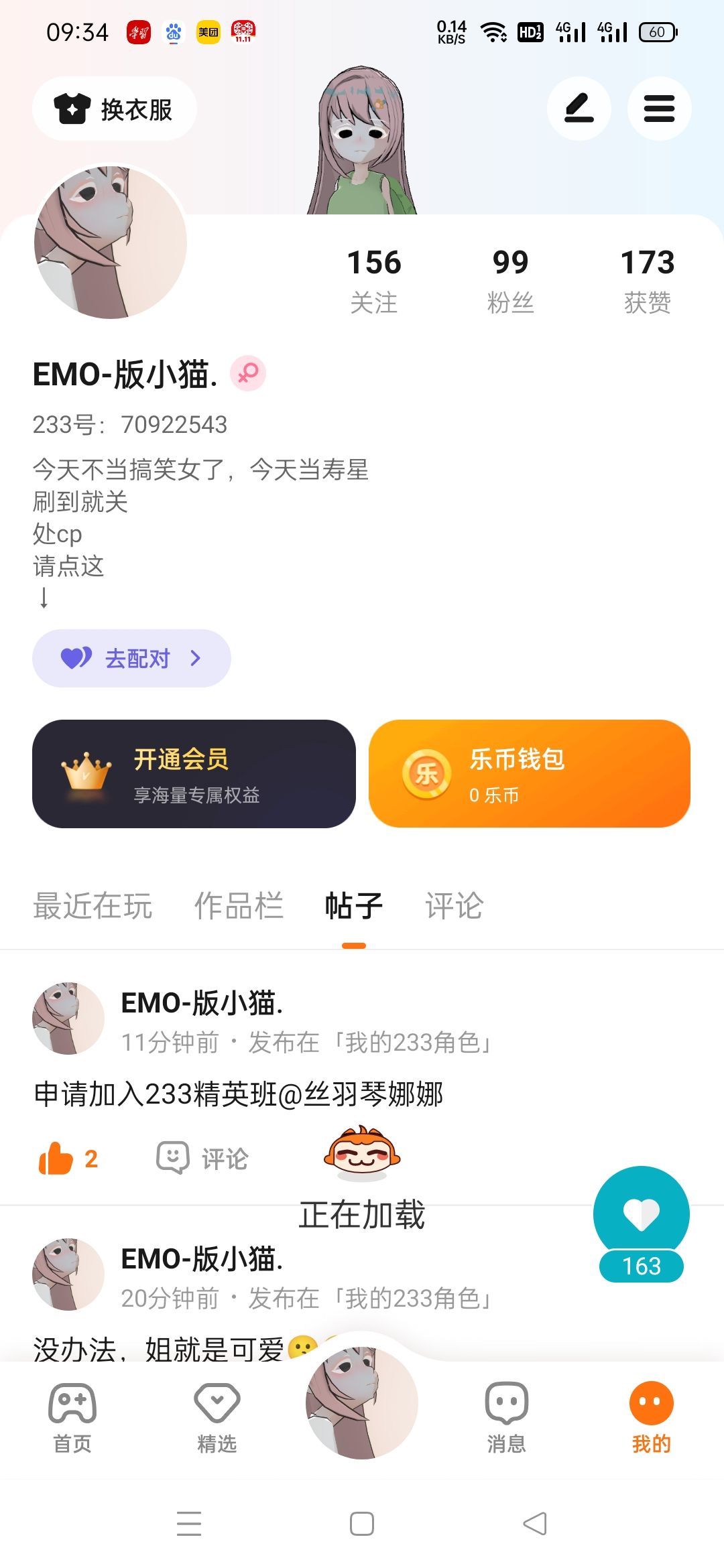The width and height of the screenshot is (724, 1568).
Task: View the 99 粉丝 followers list
Action: pos(510,281)
